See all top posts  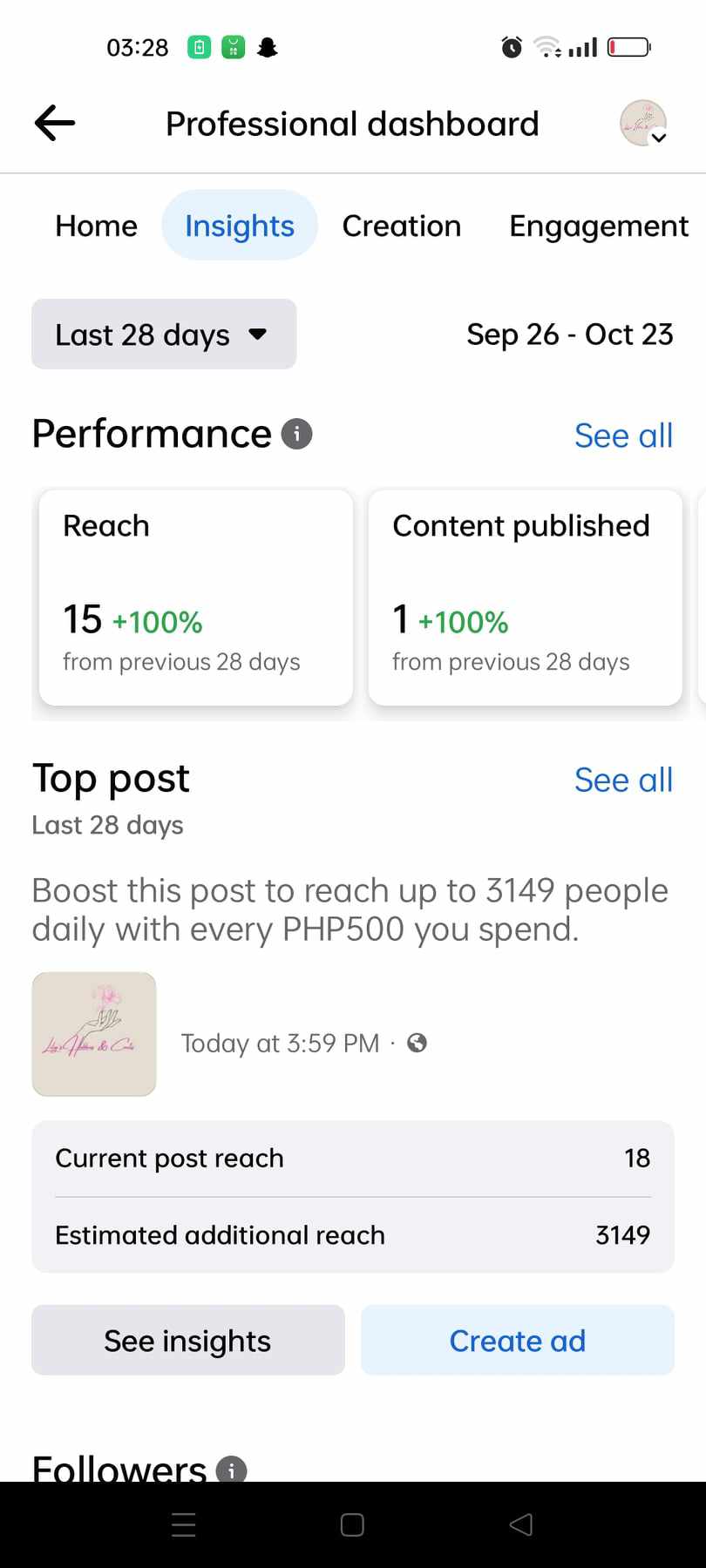(623, 780)
